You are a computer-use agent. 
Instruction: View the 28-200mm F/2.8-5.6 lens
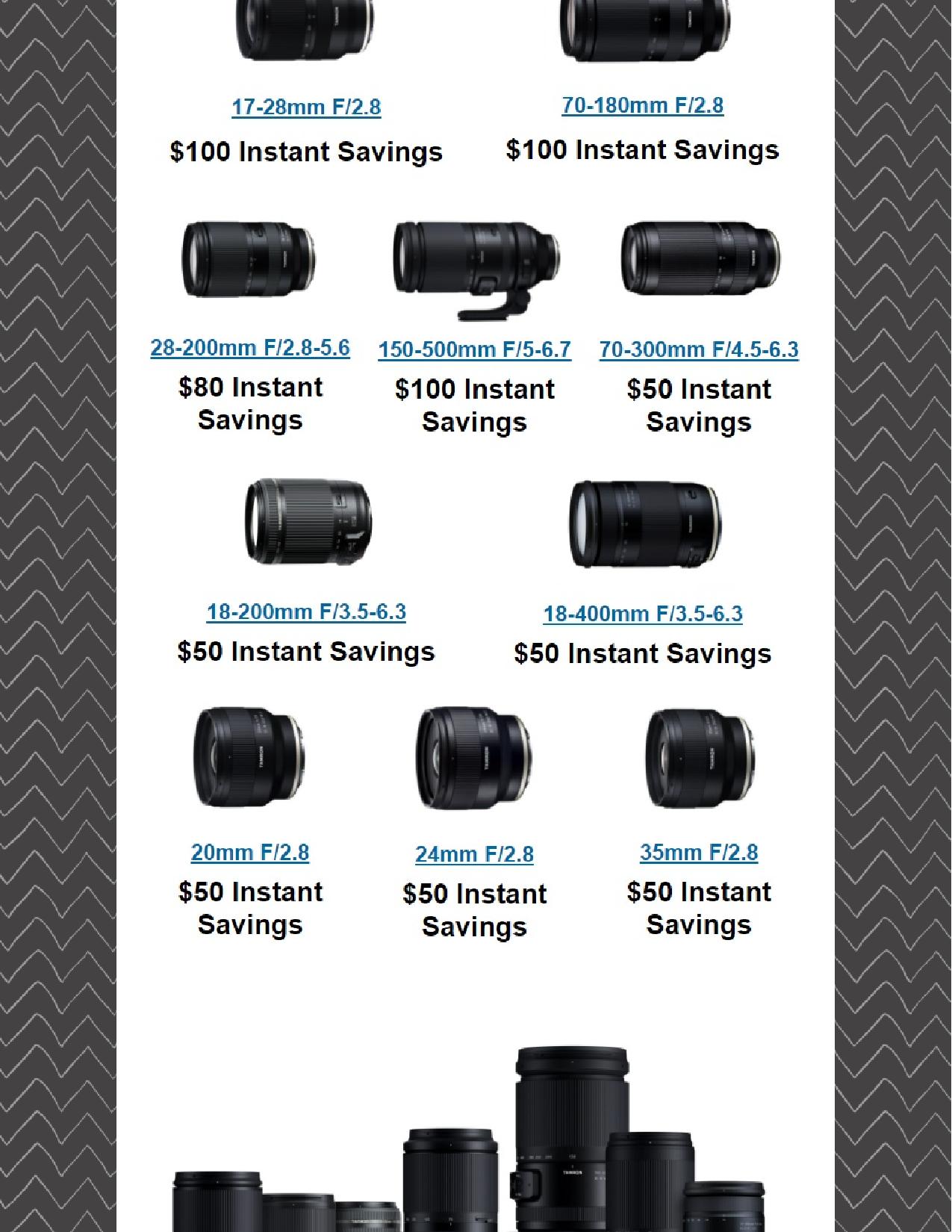(x=250, y=349)
